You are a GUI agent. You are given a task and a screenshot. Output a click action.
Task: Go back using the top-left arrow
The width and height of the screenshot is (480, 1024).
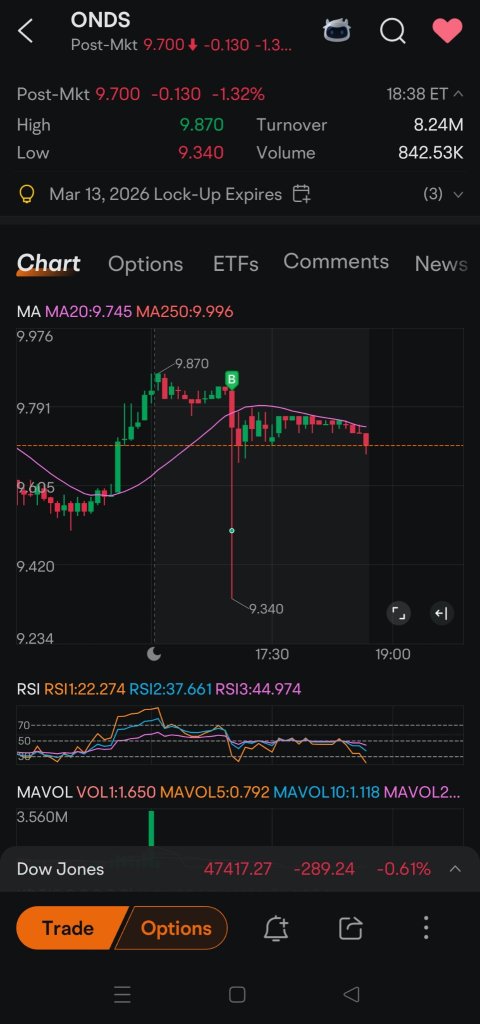point(25,31)
